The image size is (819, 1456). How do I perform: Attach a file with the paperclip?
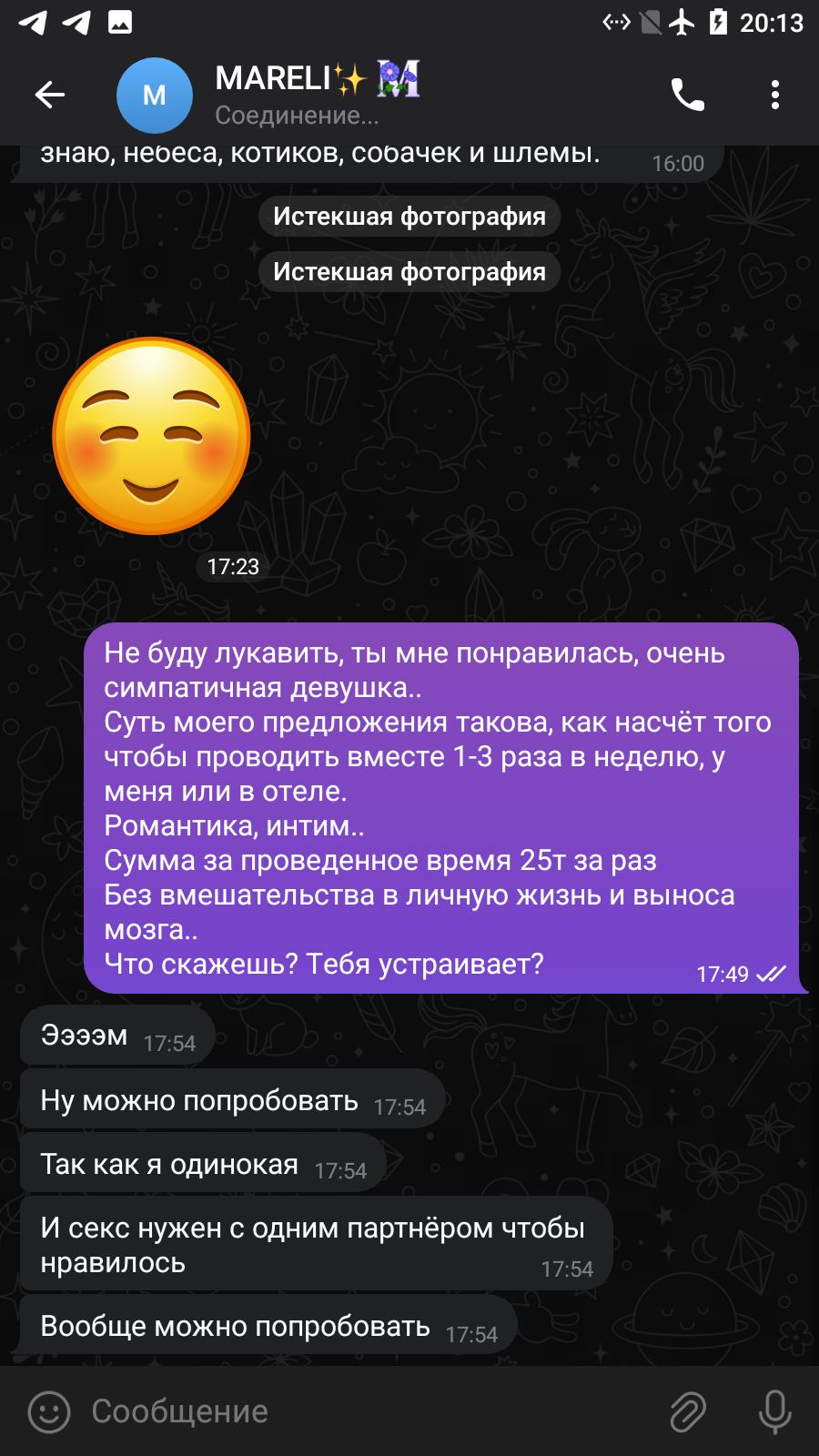[x=688, y=1412]
